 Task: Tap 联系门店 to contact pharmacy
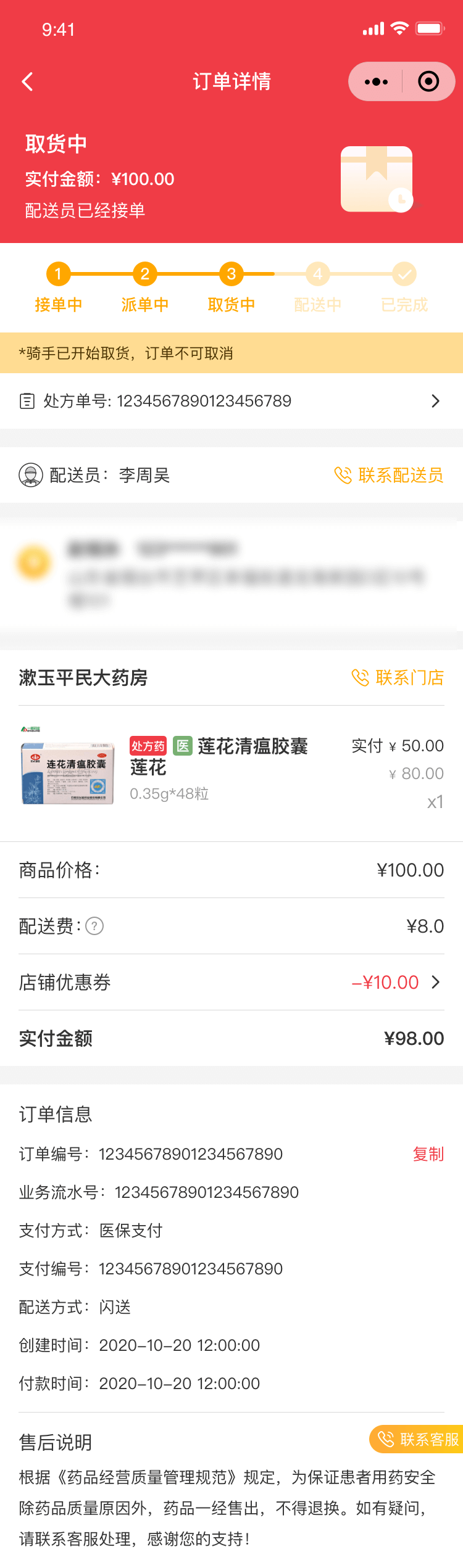pyautogui.click(x=398, y=677)
